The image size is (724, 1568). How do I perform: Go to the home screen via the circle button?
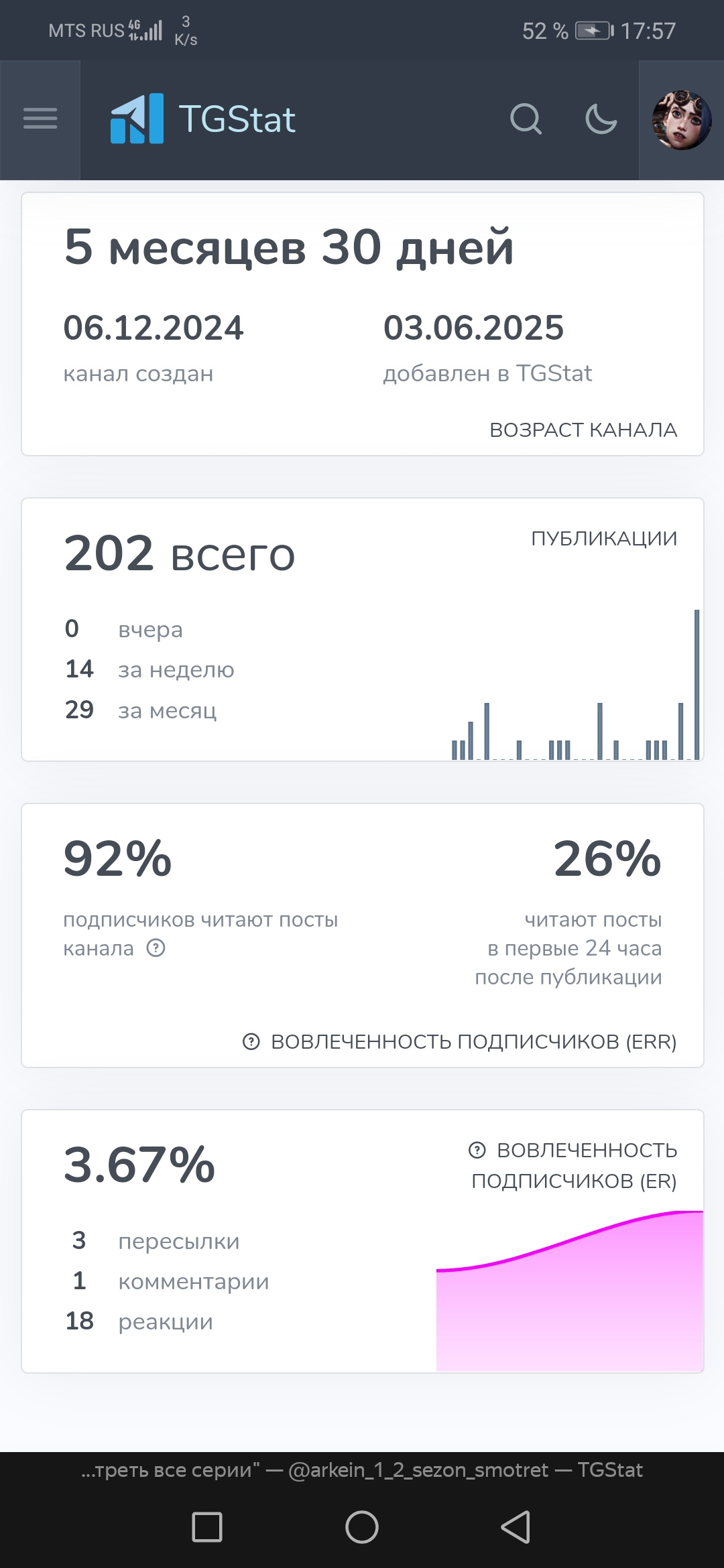(x=362, y=1527)
